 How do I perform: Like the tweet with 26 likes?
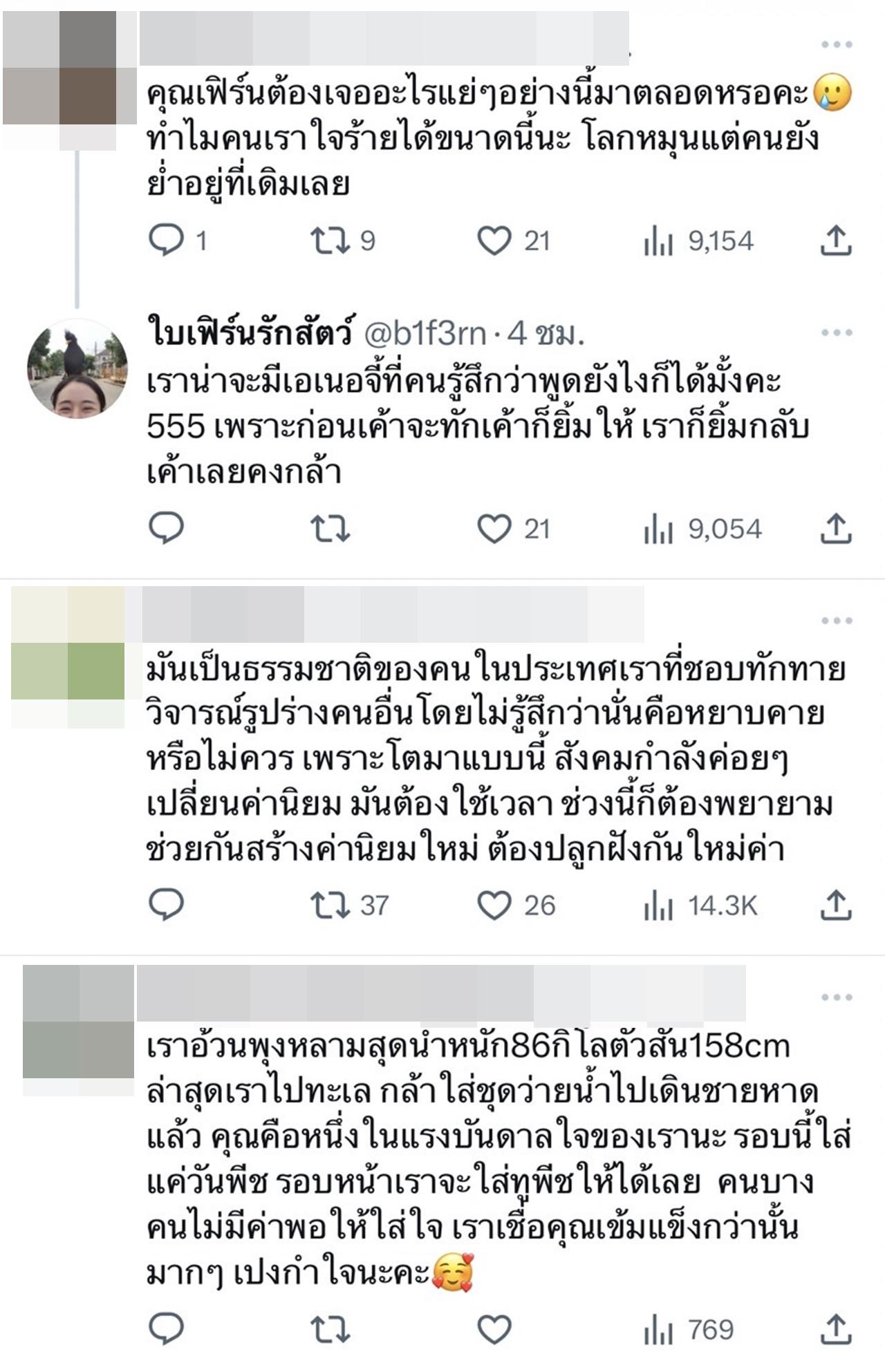coord(494,905)
